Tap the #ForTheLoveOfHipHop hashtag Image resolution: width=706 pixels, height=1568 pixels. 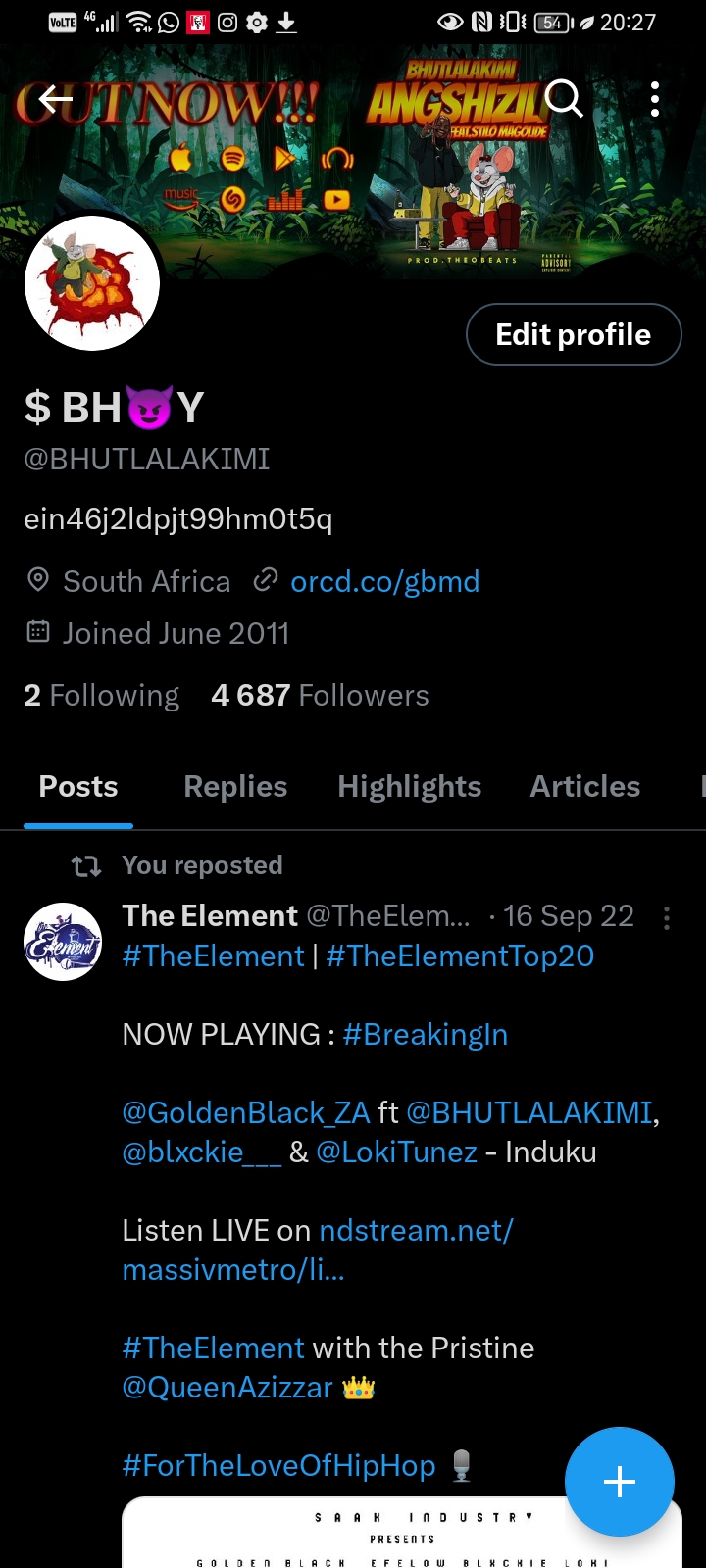(278, 1465)
